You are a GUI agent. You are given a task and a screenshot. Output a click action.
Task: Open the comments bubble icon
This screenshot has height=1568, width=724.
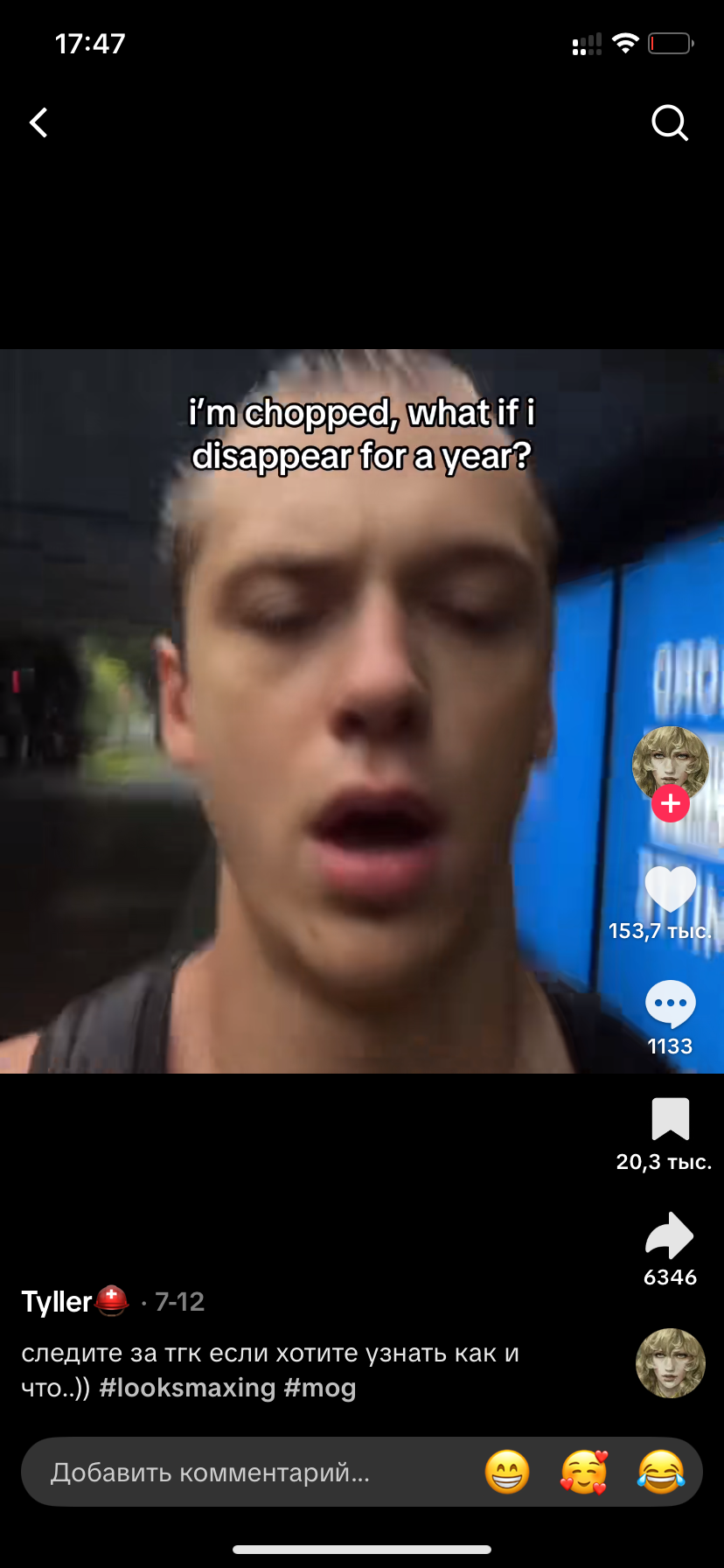tap(670, 1004)
